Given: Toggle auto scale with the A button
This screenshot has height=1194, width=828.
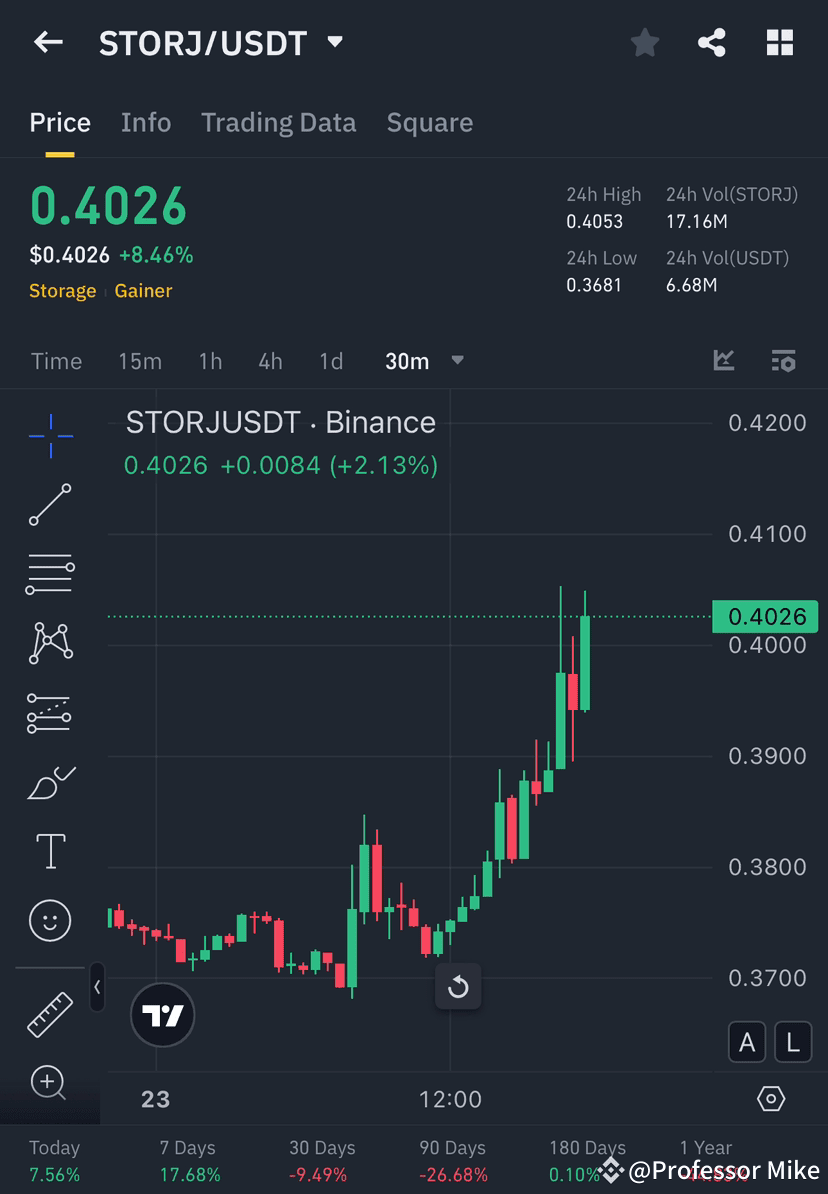Looking at the screenshot, I should click(747, 1042).
